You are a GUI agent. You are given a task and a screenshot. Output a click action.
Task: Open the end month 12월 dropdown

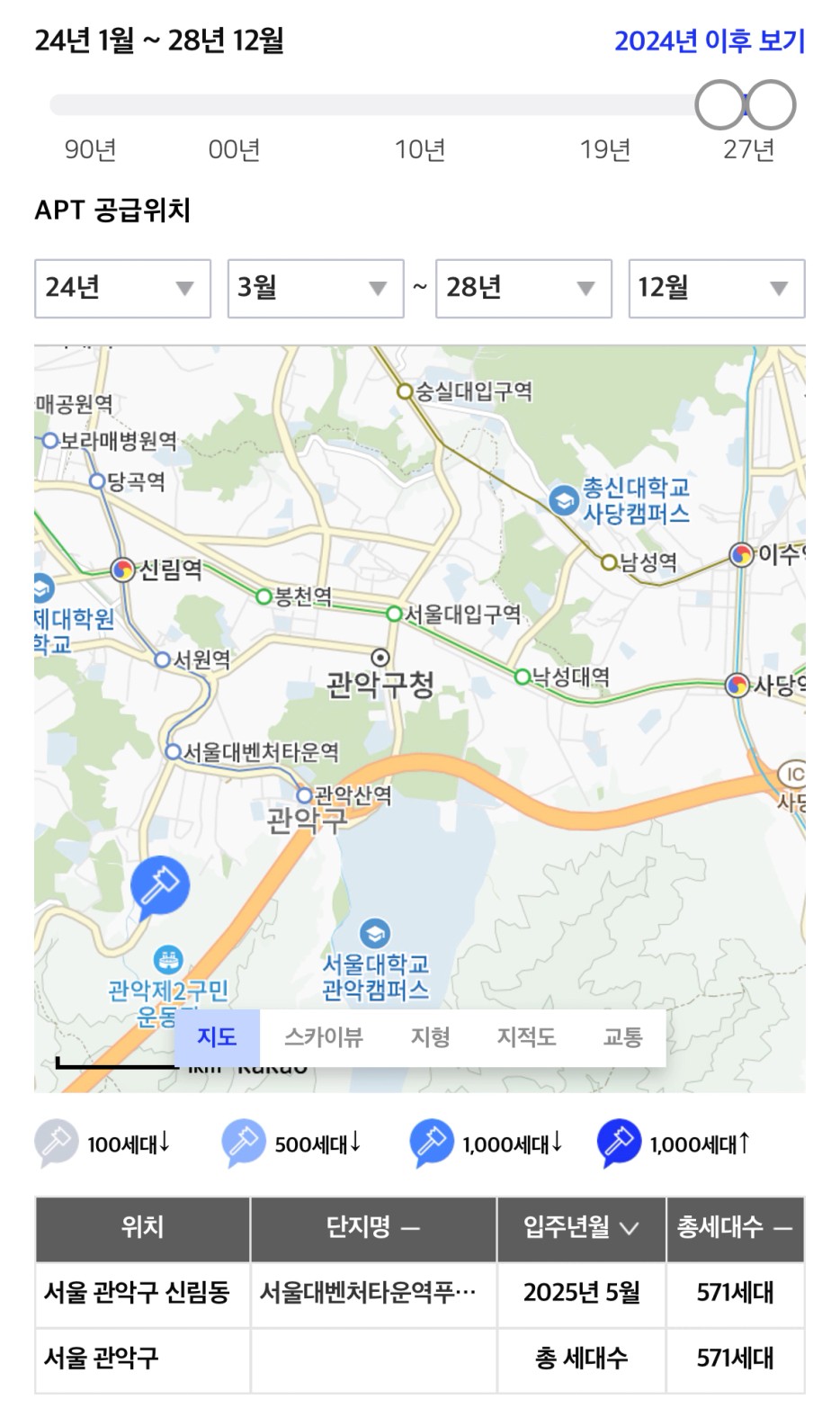click(717, 289)
